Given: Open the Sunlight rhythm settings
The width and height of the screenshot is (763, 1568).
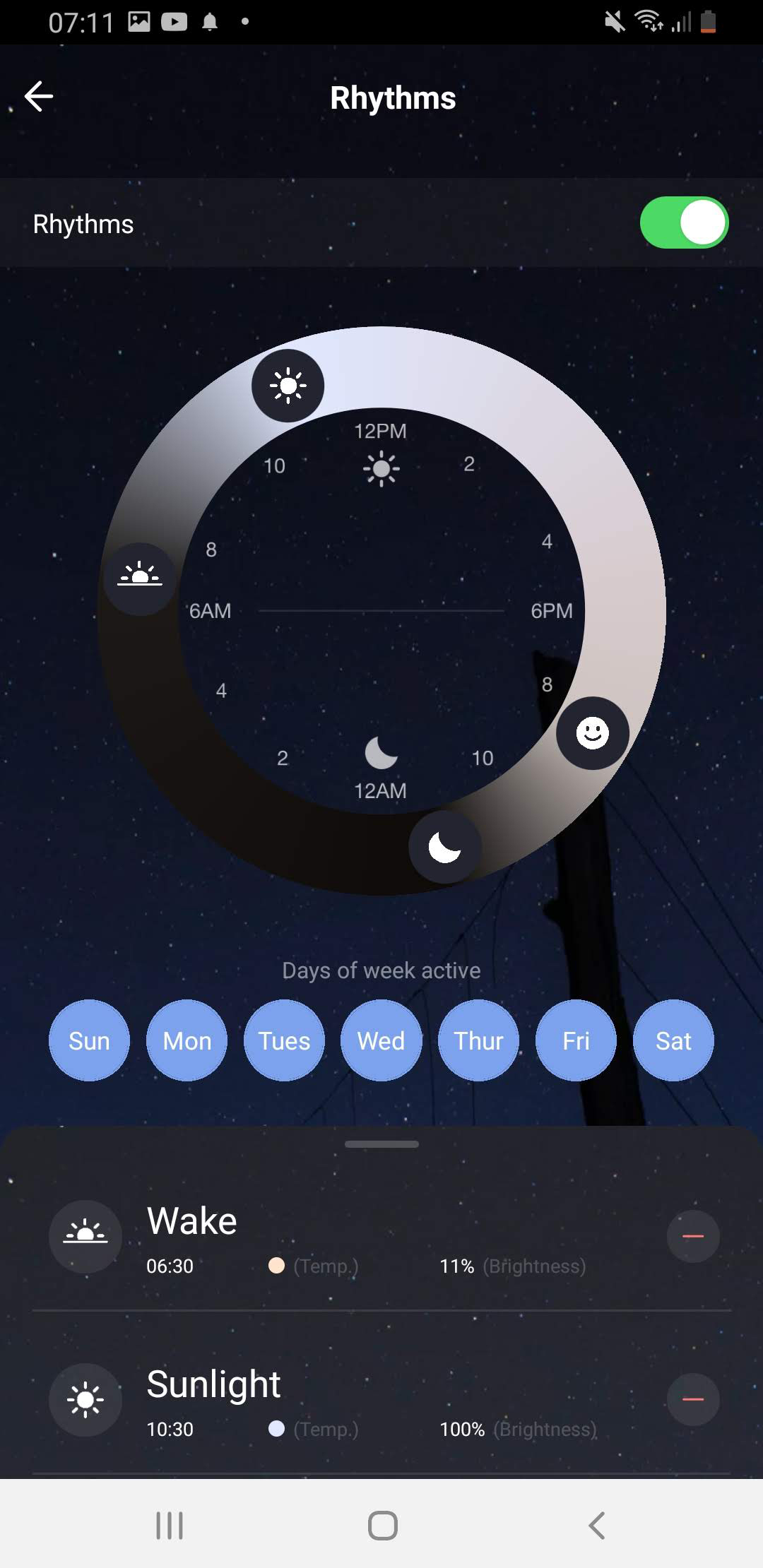Looking at the screenshot, I should (353, 1399).
